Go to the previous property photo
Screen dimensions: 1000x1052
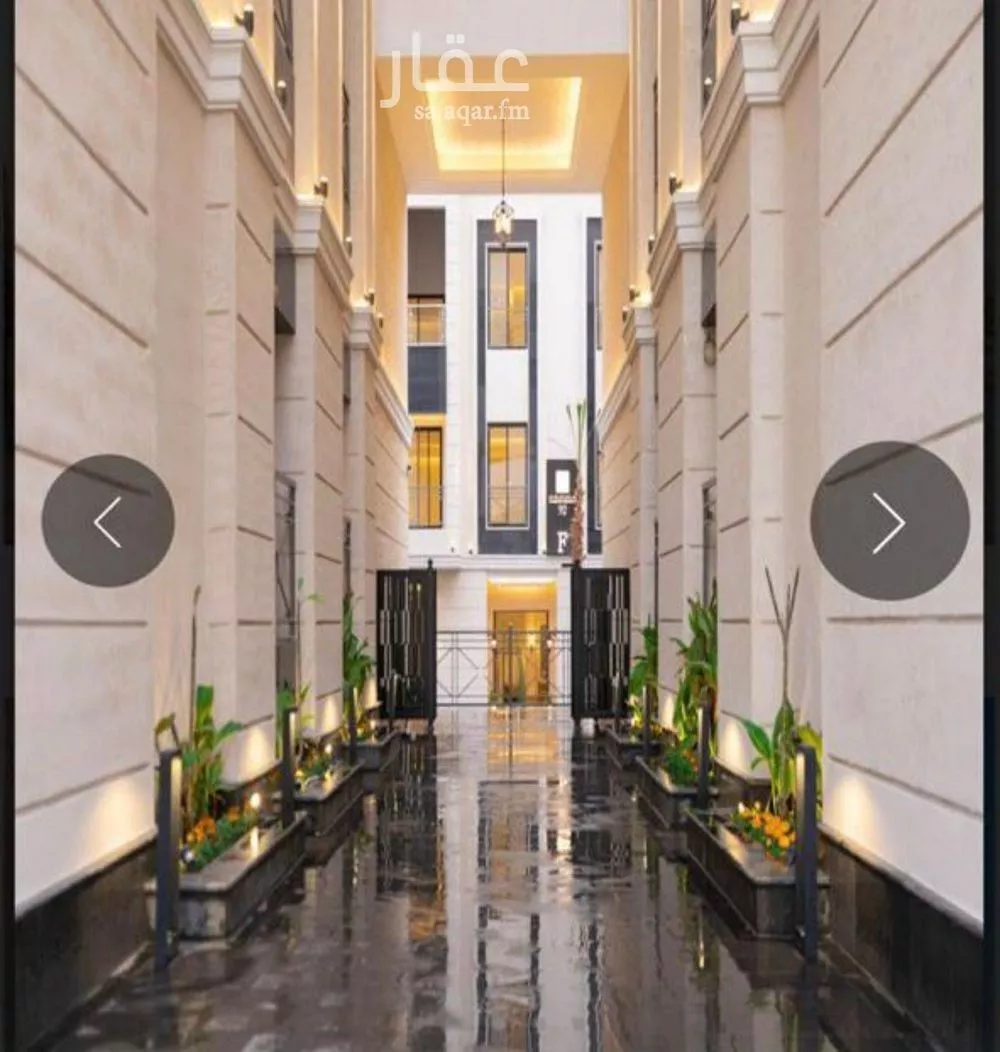point(108,521)
